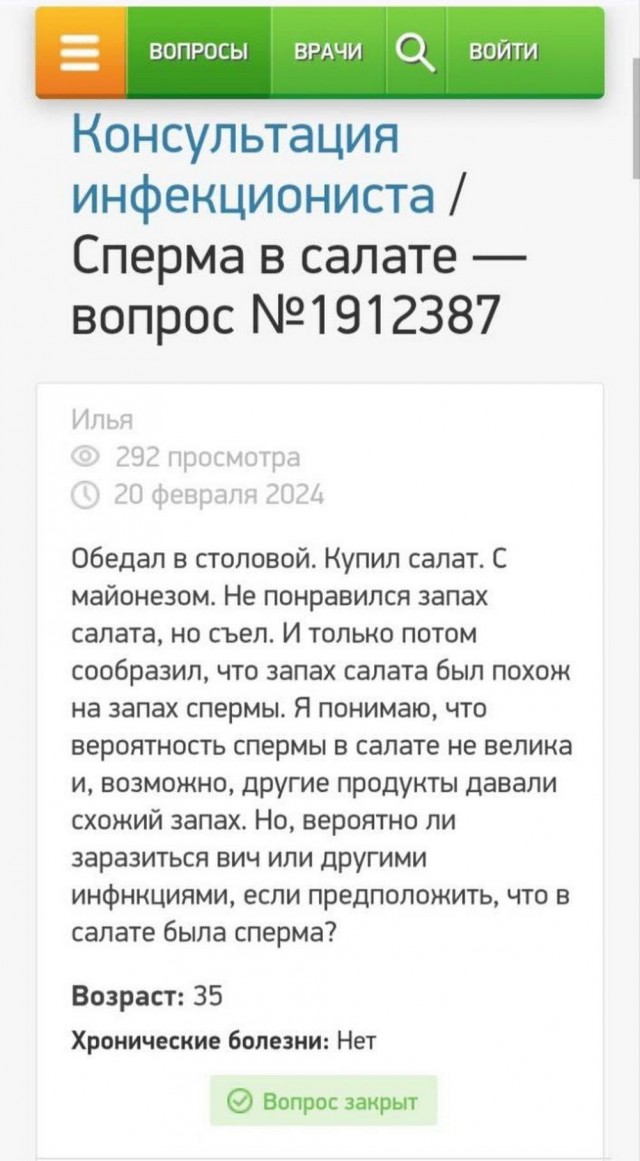Image resolution: width=640 pixels, height=1161 pixels.
Task: Open the hamburger menu
Action: 81,52
